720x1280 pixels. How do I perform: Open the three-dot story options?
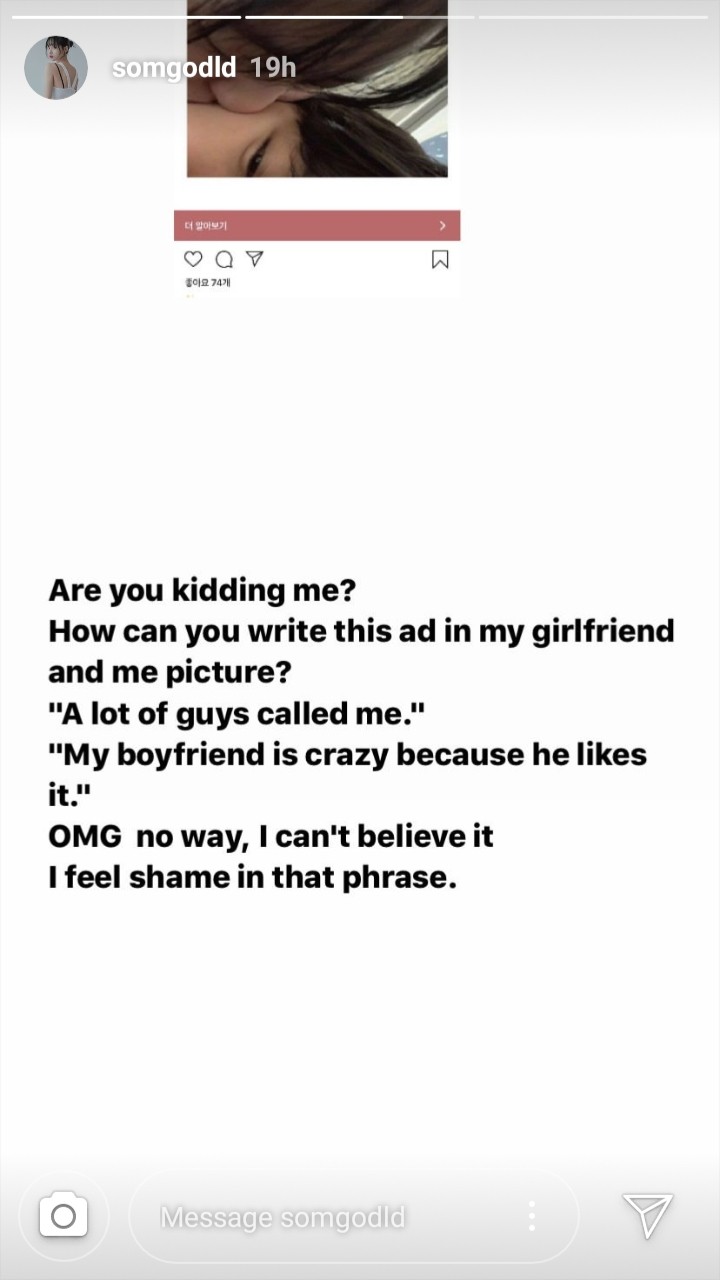point(531,1216)
